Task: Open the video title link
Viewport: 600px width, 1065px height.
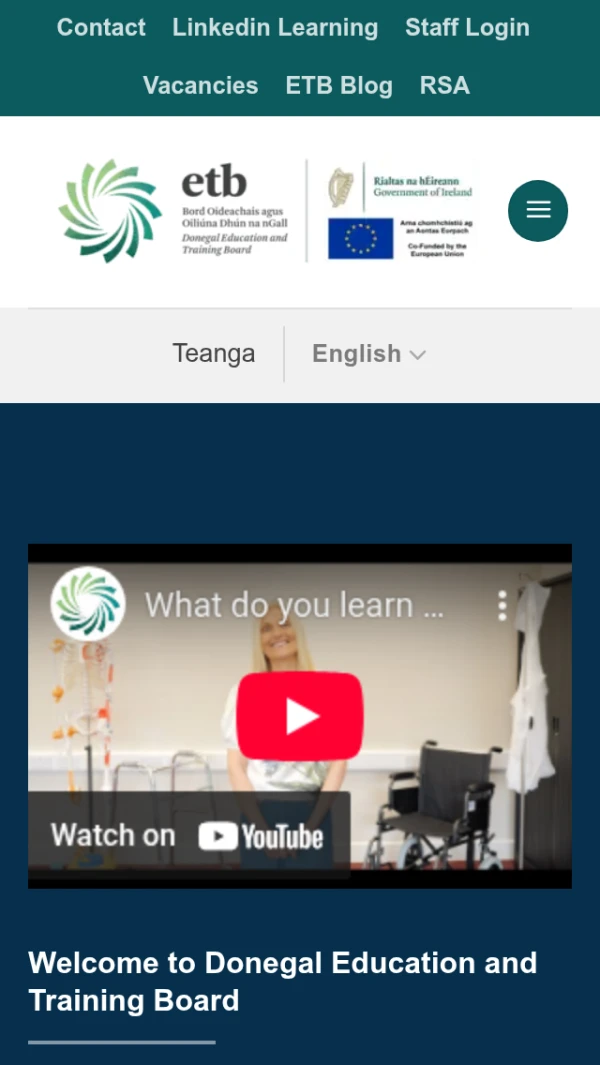Action: [x=292, y=605]
